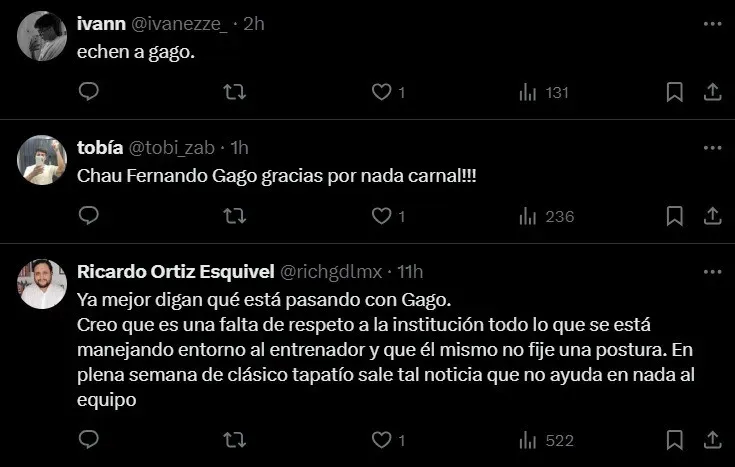Share ivann's tweet
This screenshot has width=735, height=467.
tap(713, 92)
